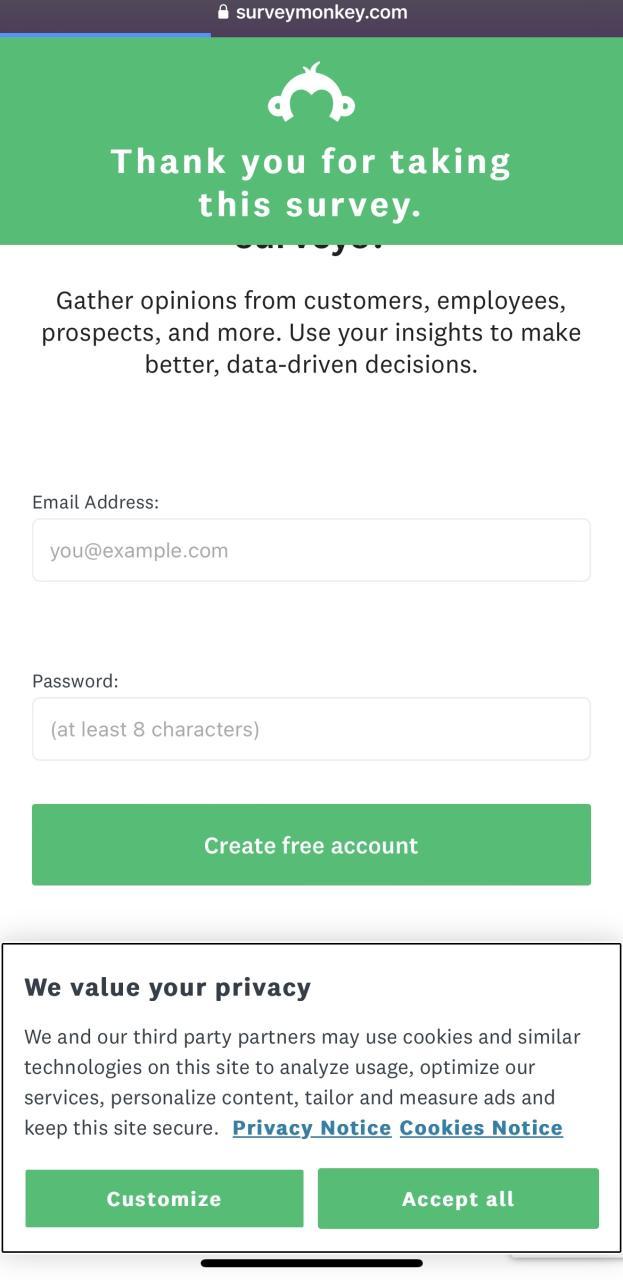Viewport: 623px width, 1280px height.
Task: Create free account
Action: (x=311, y=845)
